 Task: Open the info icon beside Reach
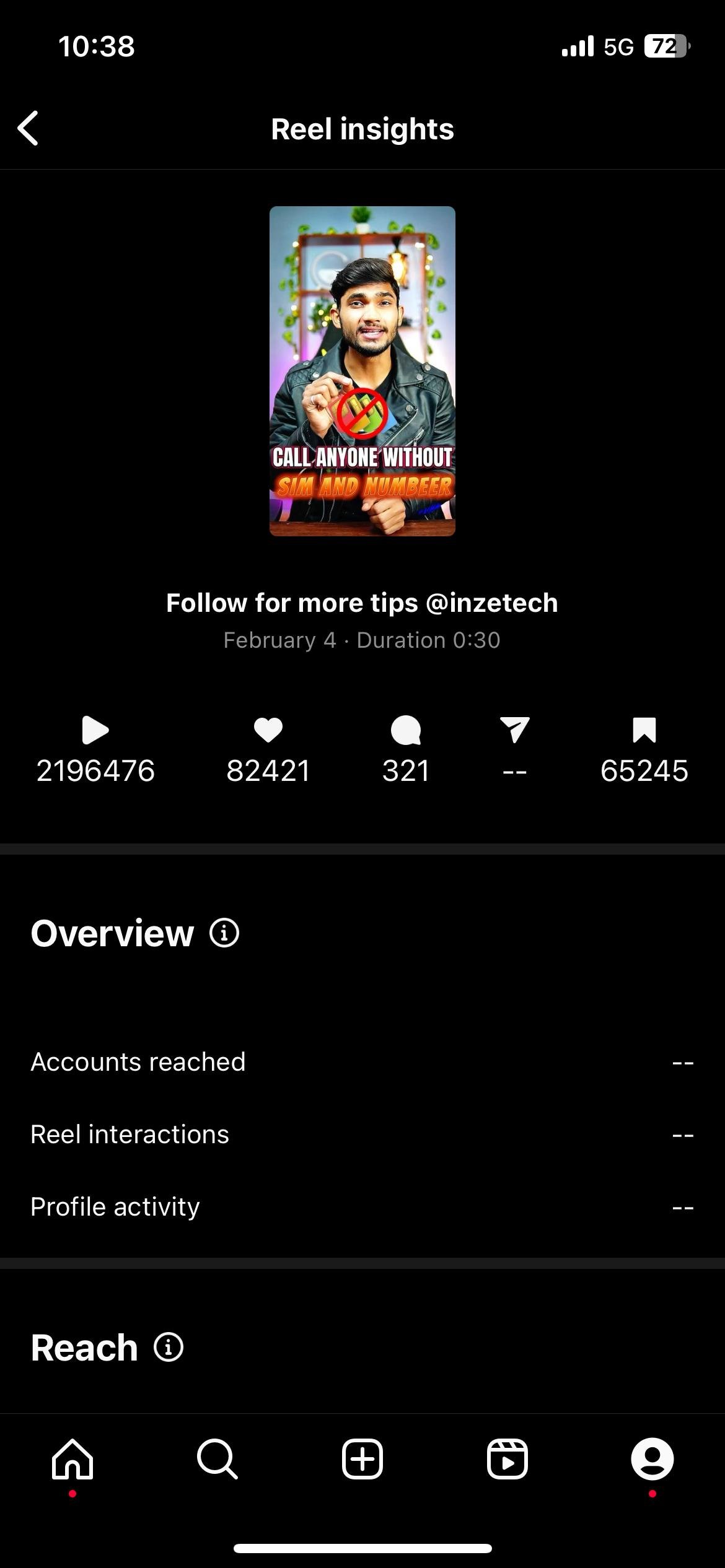click(x=169, y=1347)
